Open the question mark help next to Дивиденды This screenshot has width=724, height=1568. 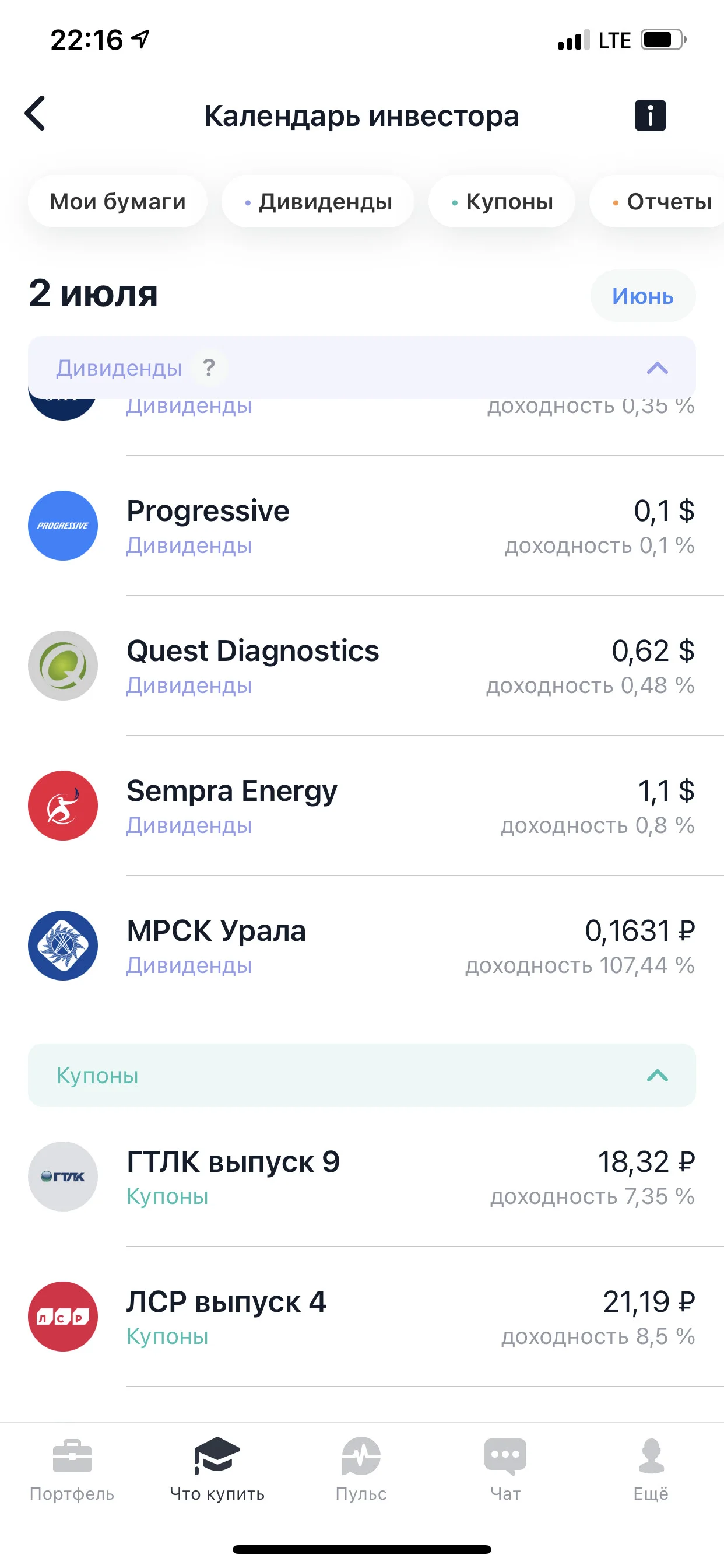209,367
